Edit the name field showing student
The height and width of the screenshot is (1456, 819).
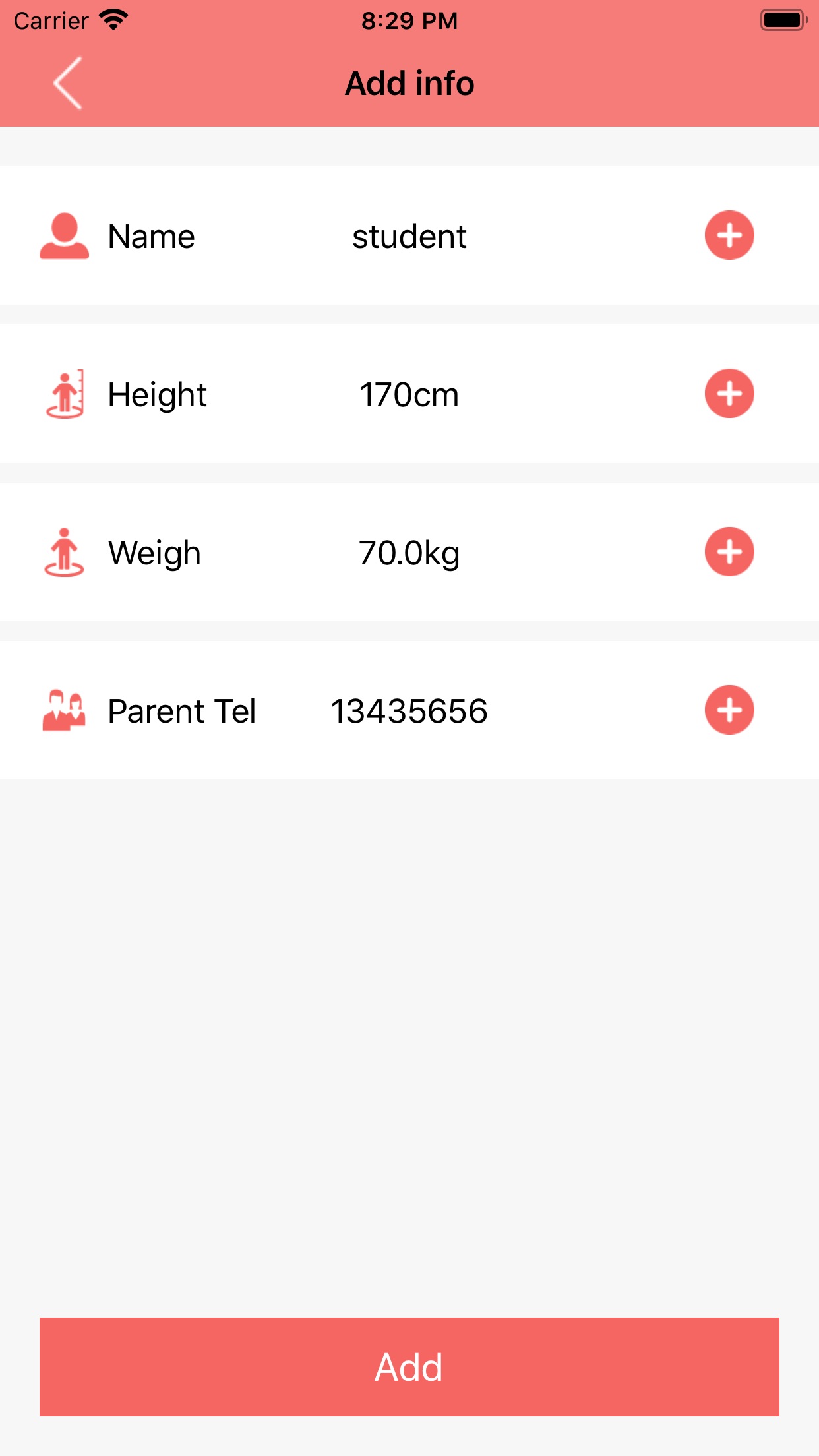pos(409,236)
